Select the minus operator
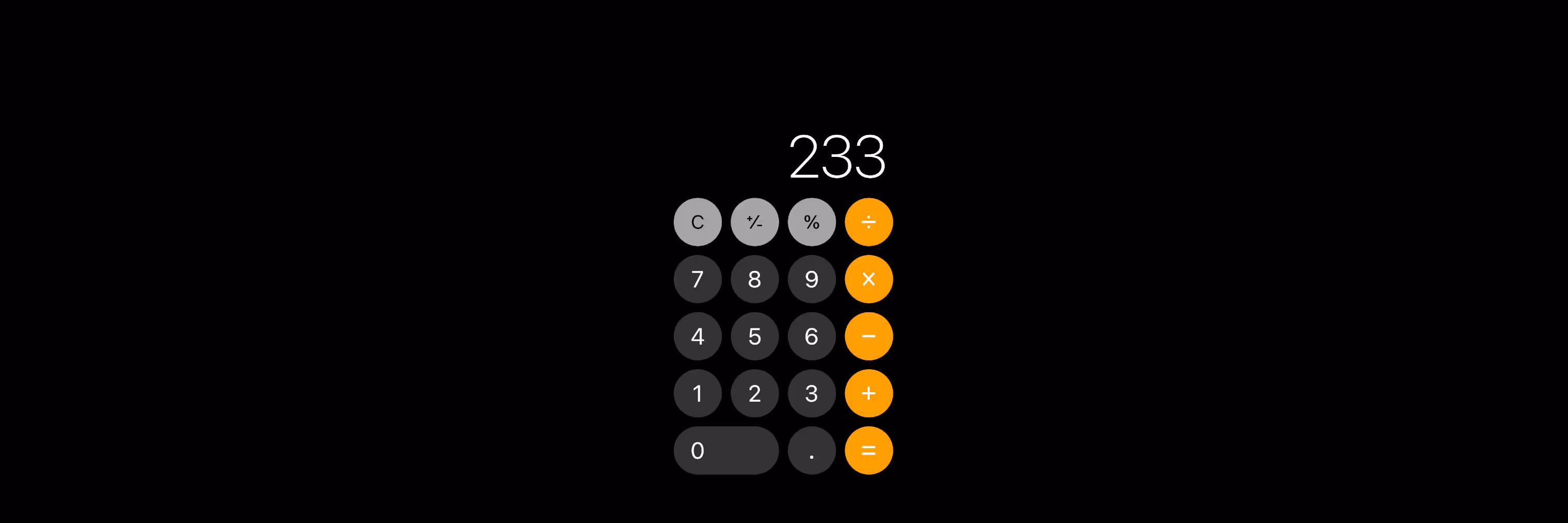 coord(869,336)
